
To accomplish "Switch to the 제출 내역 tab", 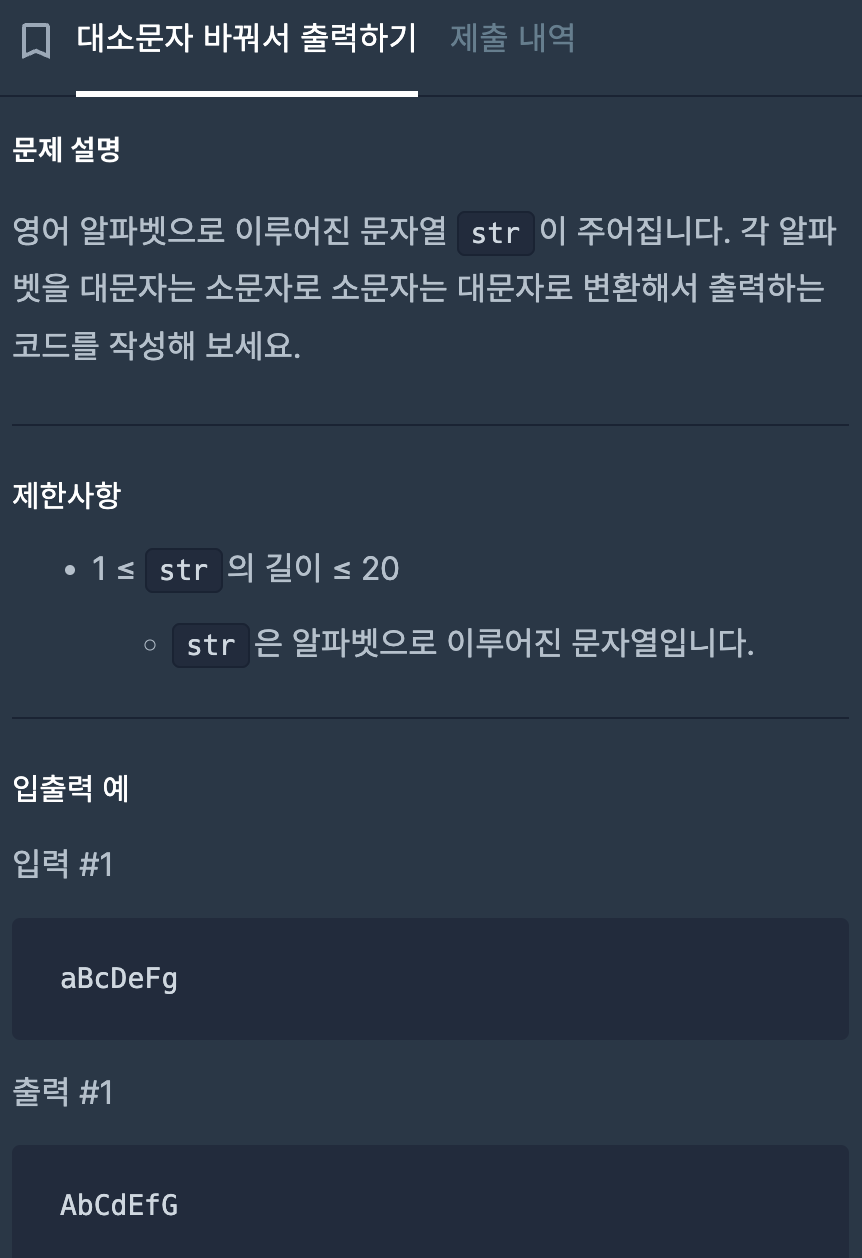I will 512,40.
